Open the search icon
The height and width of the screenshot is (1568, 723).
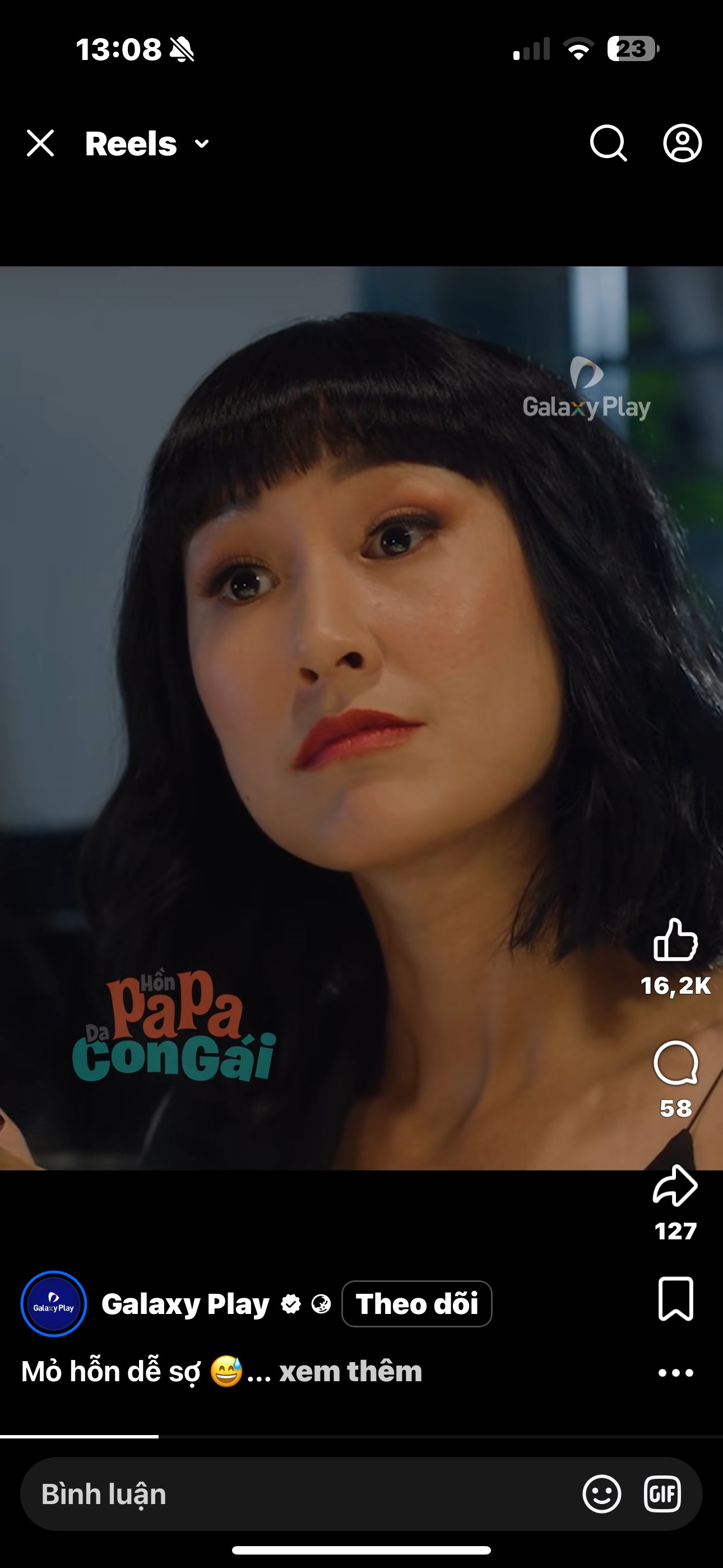point(608,144)
